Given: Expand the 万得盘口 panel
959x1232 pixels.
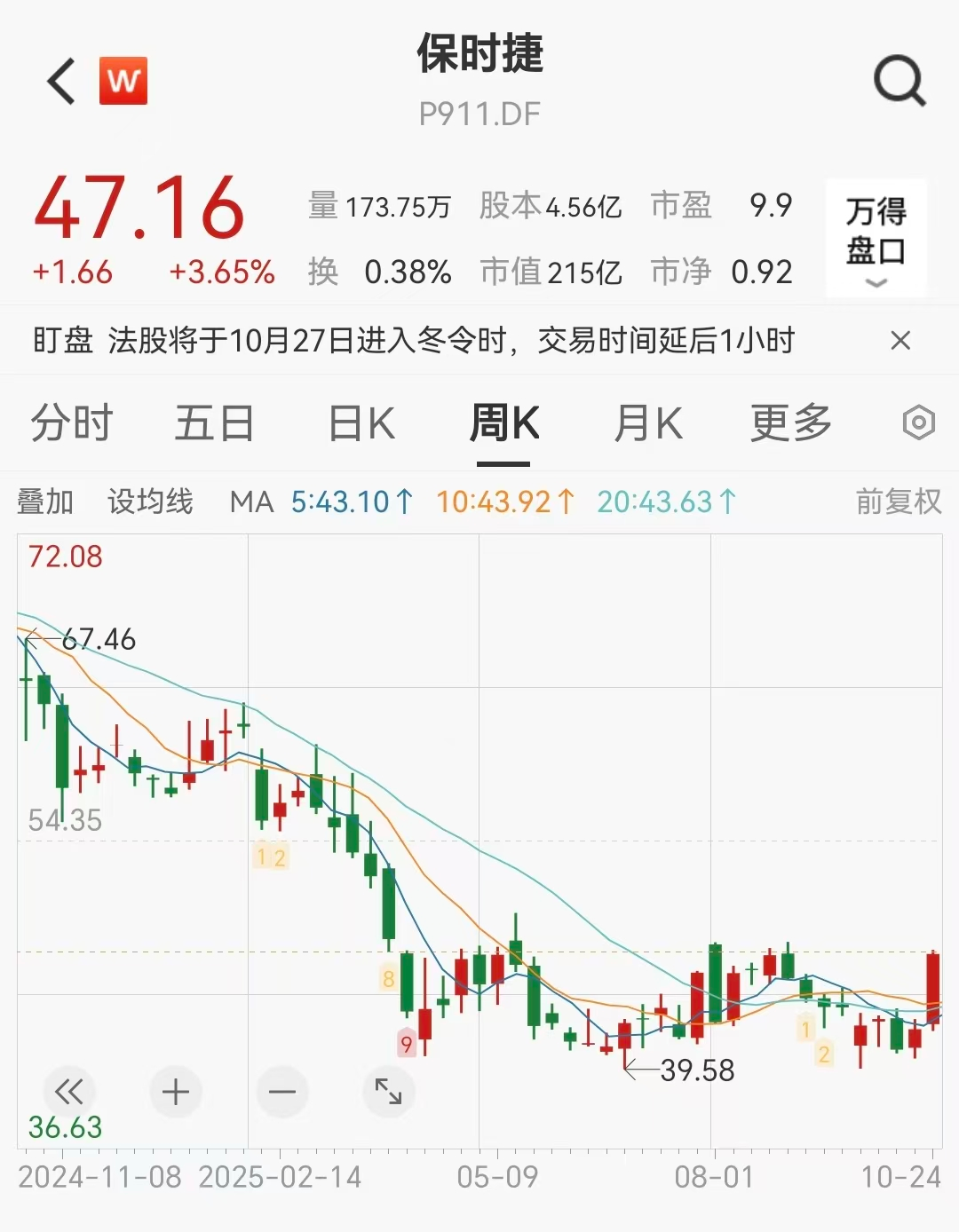Looking at the screenshot, I should (x=876, y=239).
